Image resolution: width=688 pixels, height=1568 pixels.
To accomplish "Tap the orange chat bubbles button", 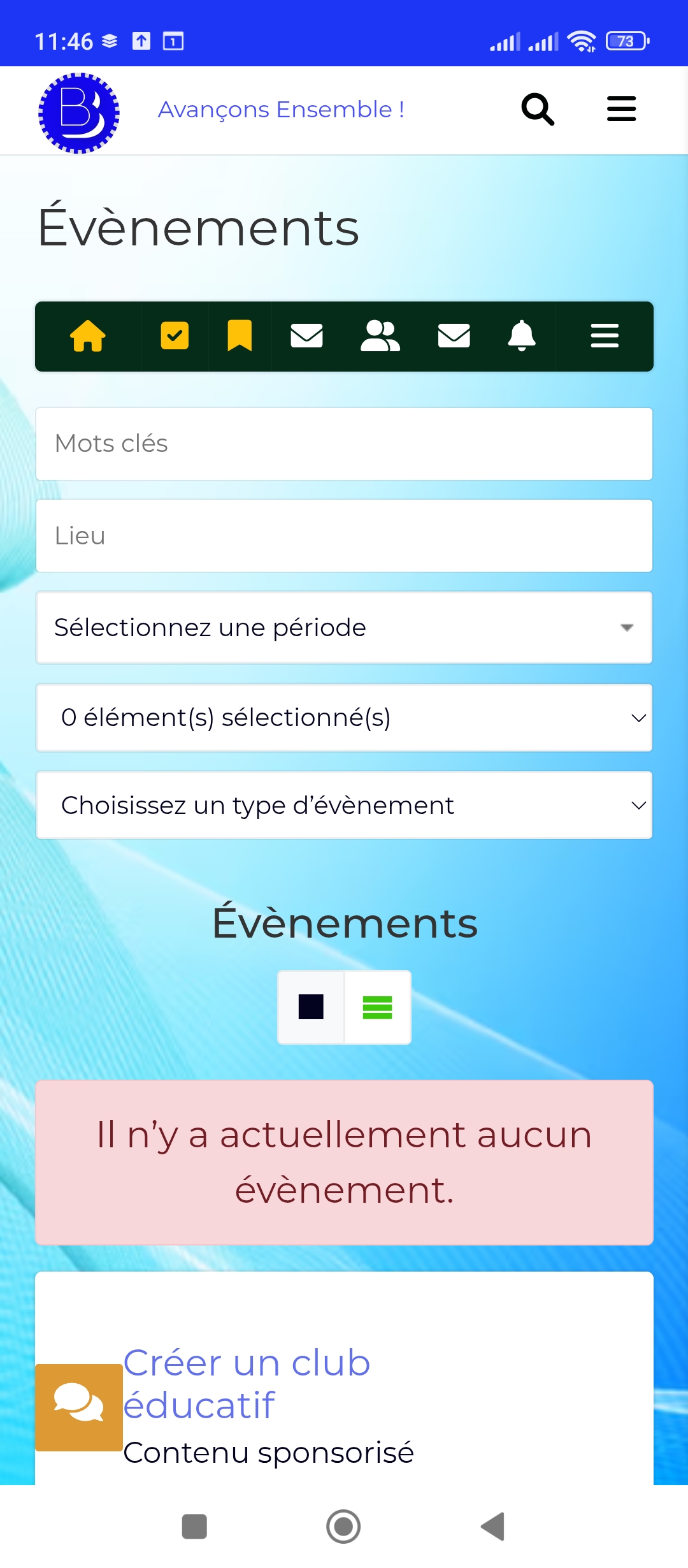I will tap(79, 1407).
